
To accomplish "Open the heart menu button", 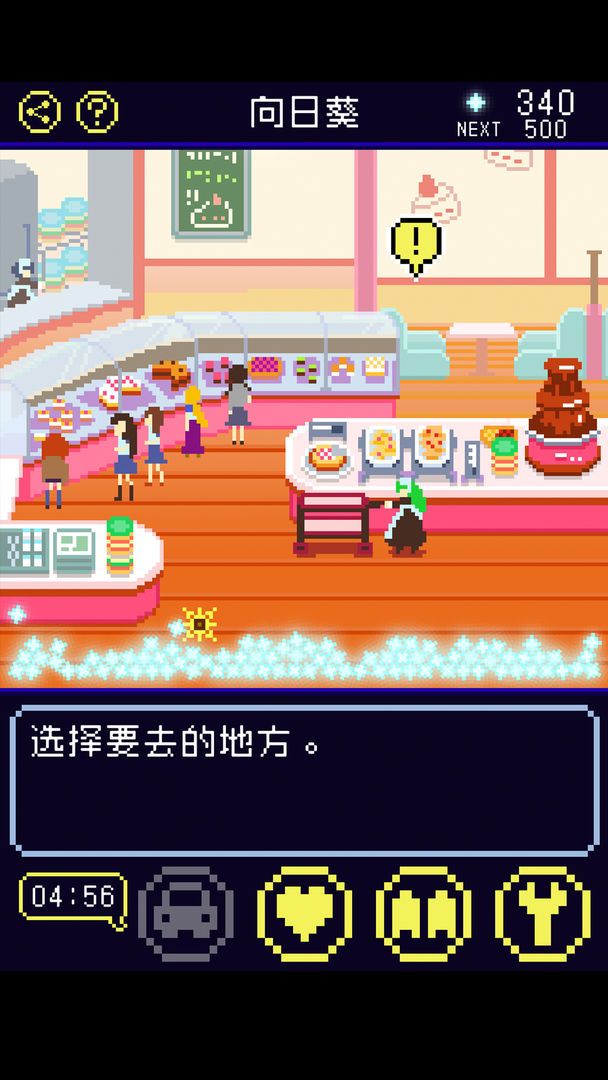I will (304, 913).
